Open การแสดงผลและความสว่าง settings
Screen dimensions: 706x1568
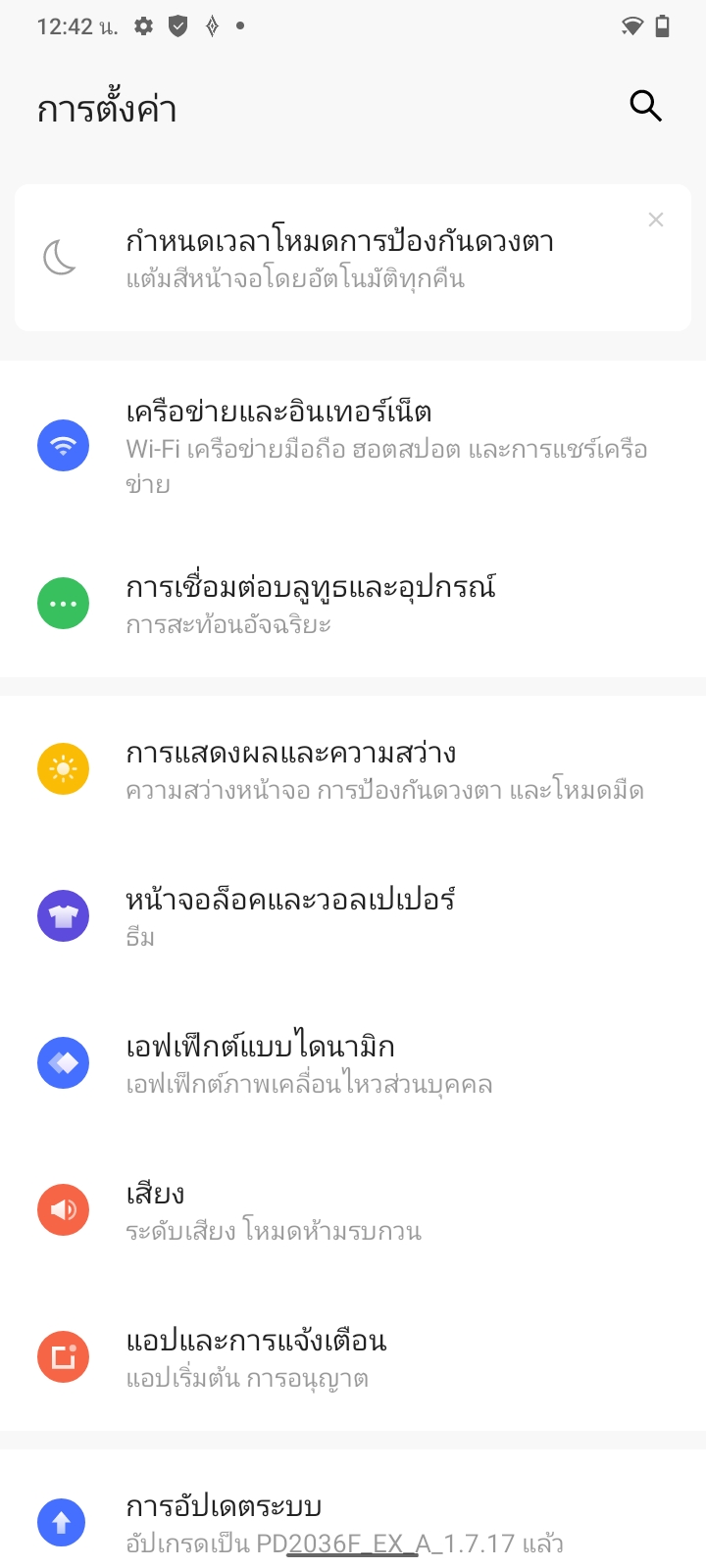point(353,769)
